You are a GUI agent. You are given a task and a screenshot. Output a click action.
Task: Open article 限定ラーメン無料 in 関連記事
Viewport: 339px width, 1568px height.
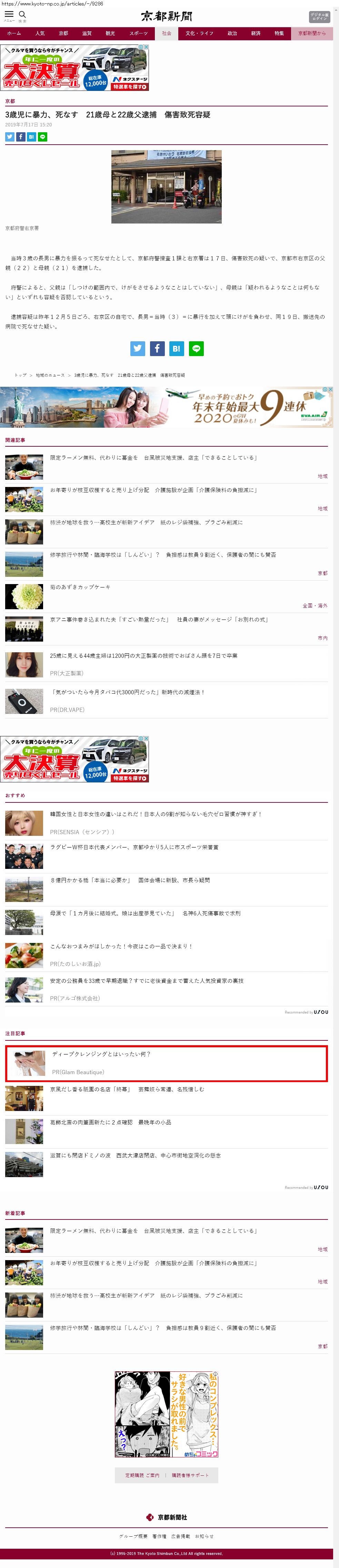pos(153,458)
